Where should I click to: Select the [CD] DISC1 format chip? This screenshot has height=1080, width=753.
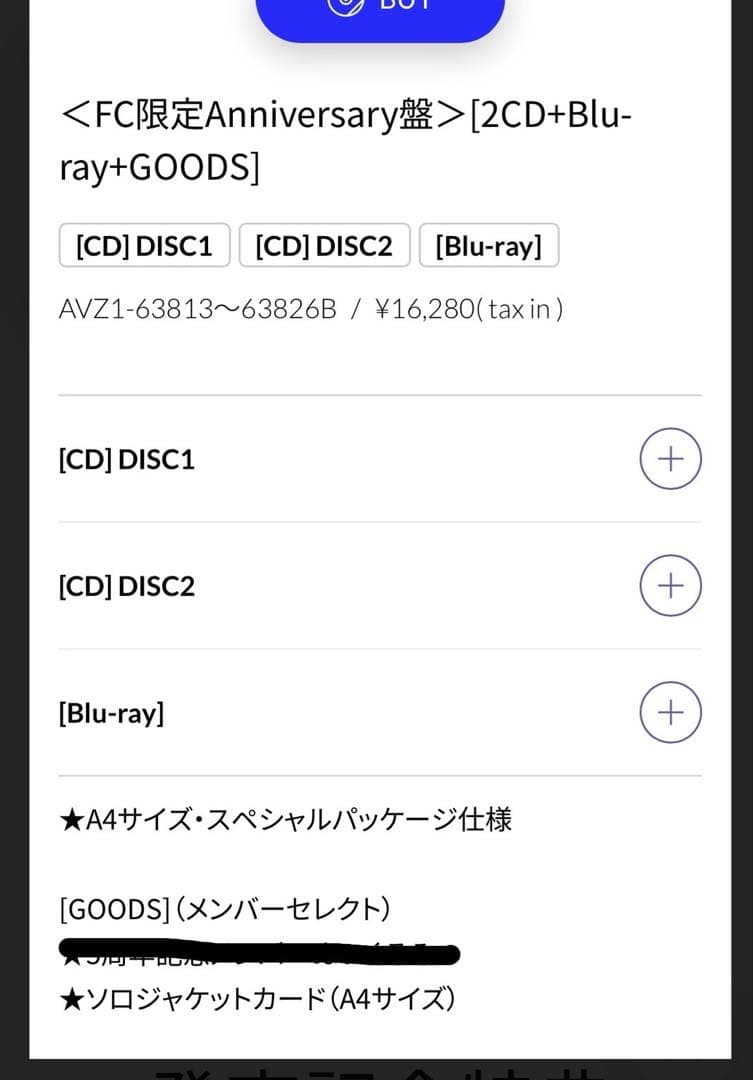coord(143,244)
